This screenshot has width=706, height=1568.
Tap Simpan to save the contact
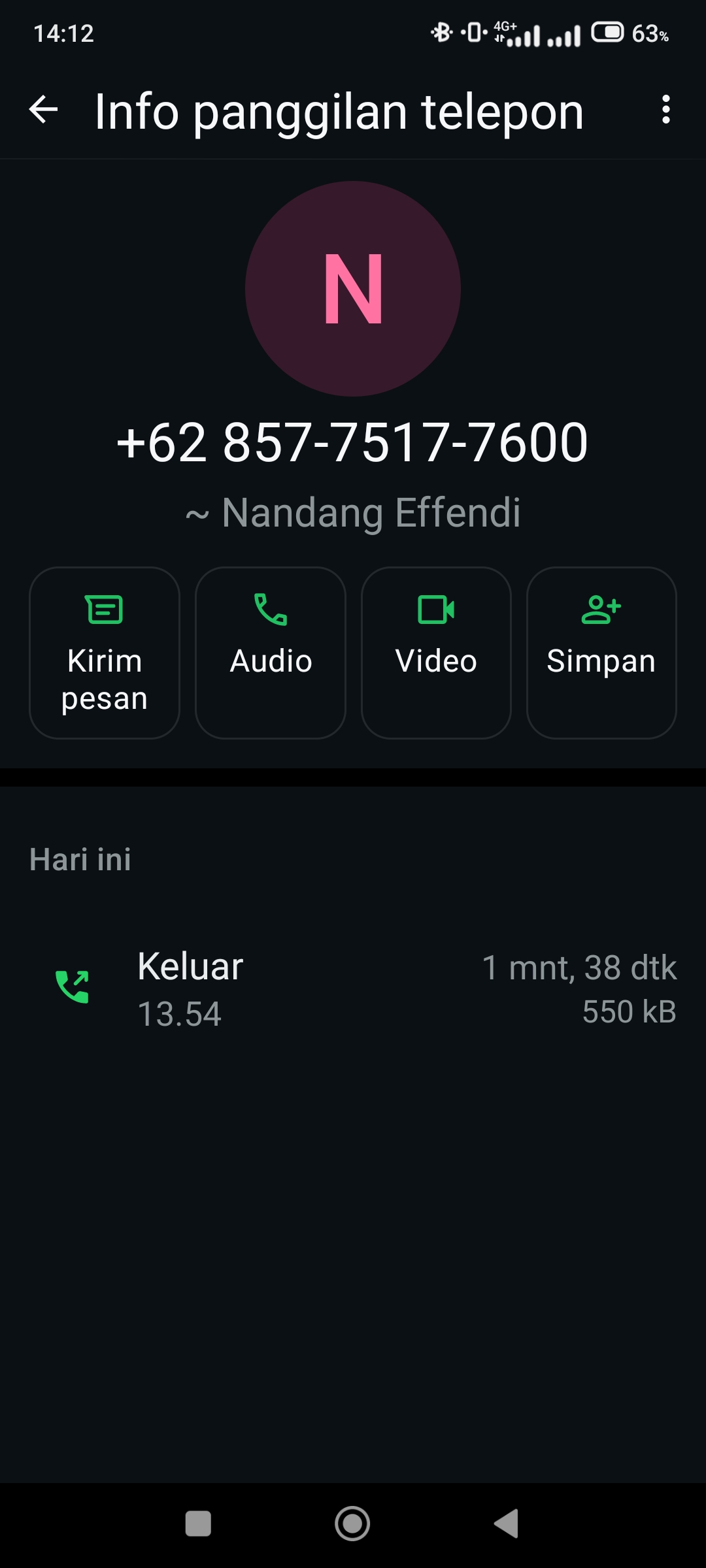pos(601,653)
